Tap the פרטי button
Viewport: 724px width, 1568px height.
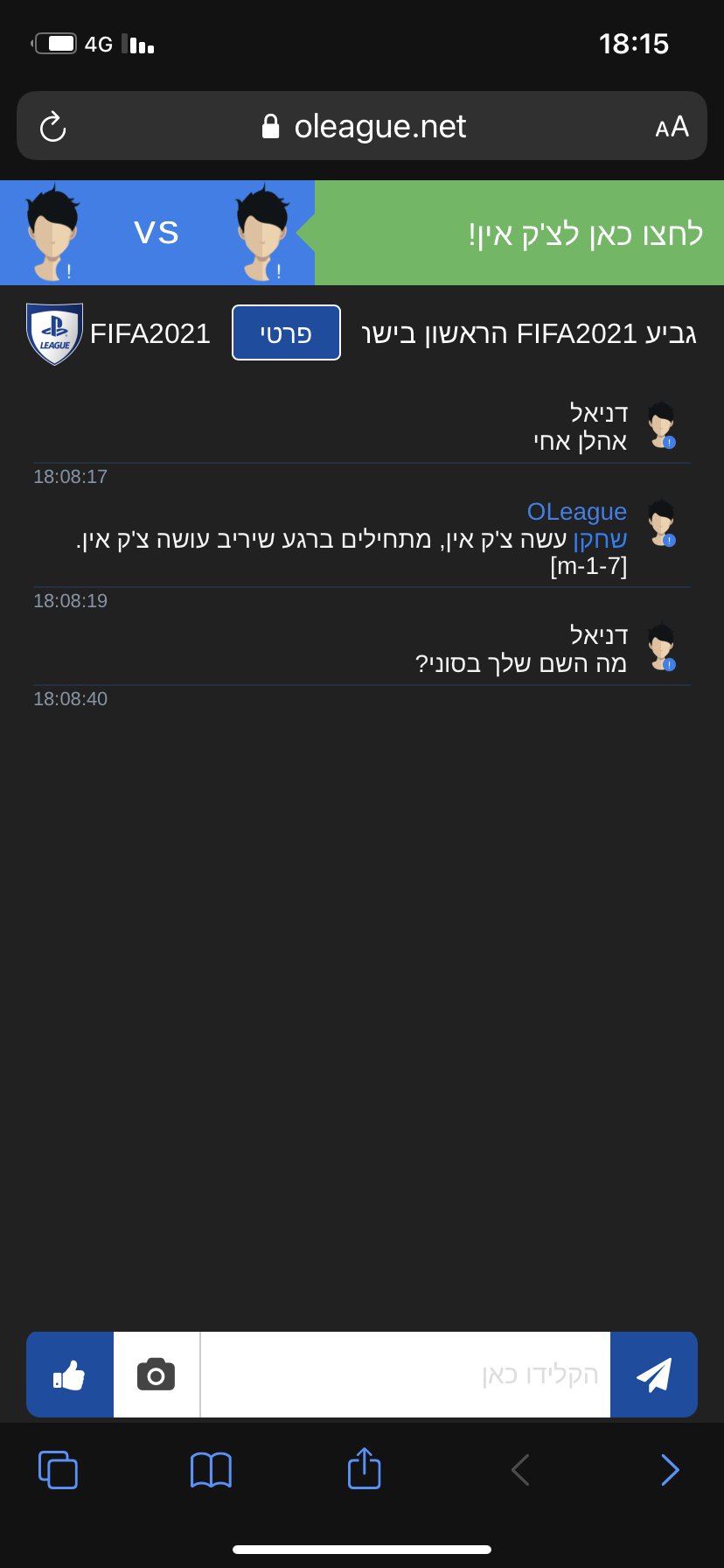286,332
